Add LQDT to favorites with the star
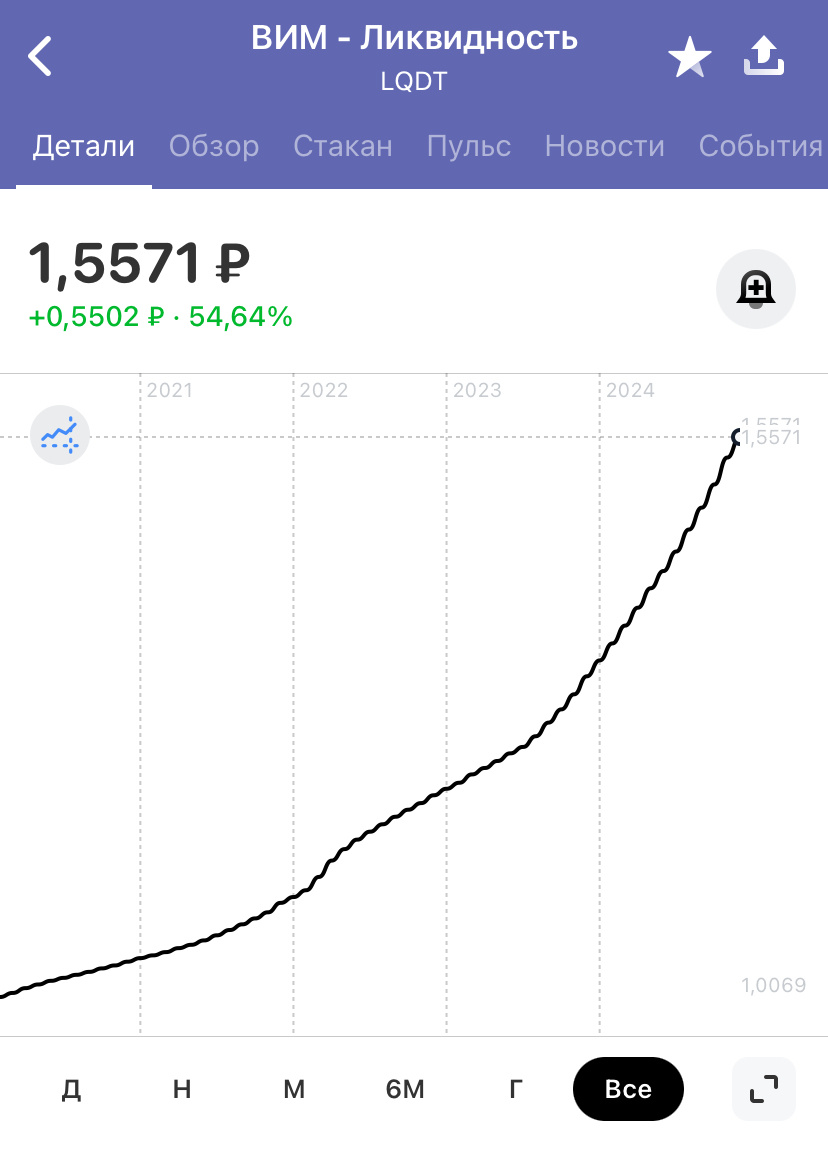The image size is (828, 1161). point(689,58)
